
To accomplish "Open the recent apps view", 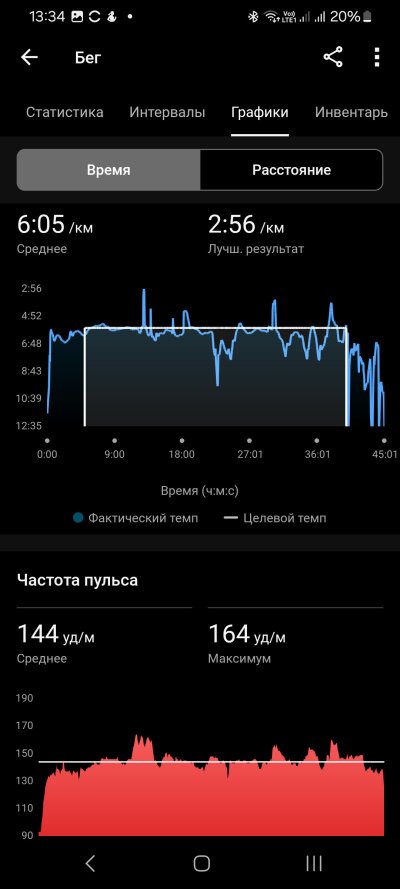I will tap(314, 863).
